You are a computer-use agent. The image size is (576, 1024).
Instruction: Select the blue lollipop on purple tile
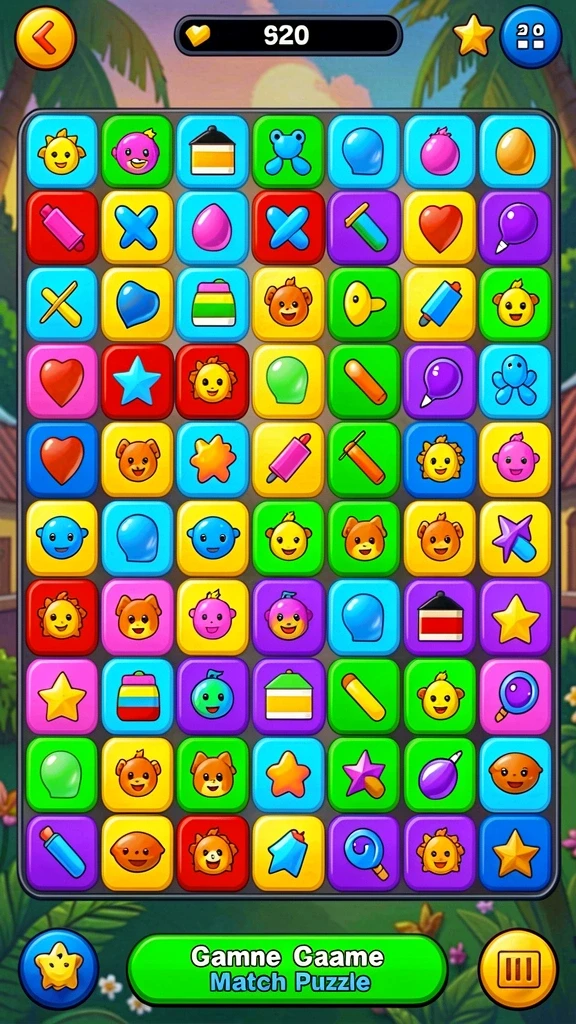pyautogui.click(x=364, y=853)
